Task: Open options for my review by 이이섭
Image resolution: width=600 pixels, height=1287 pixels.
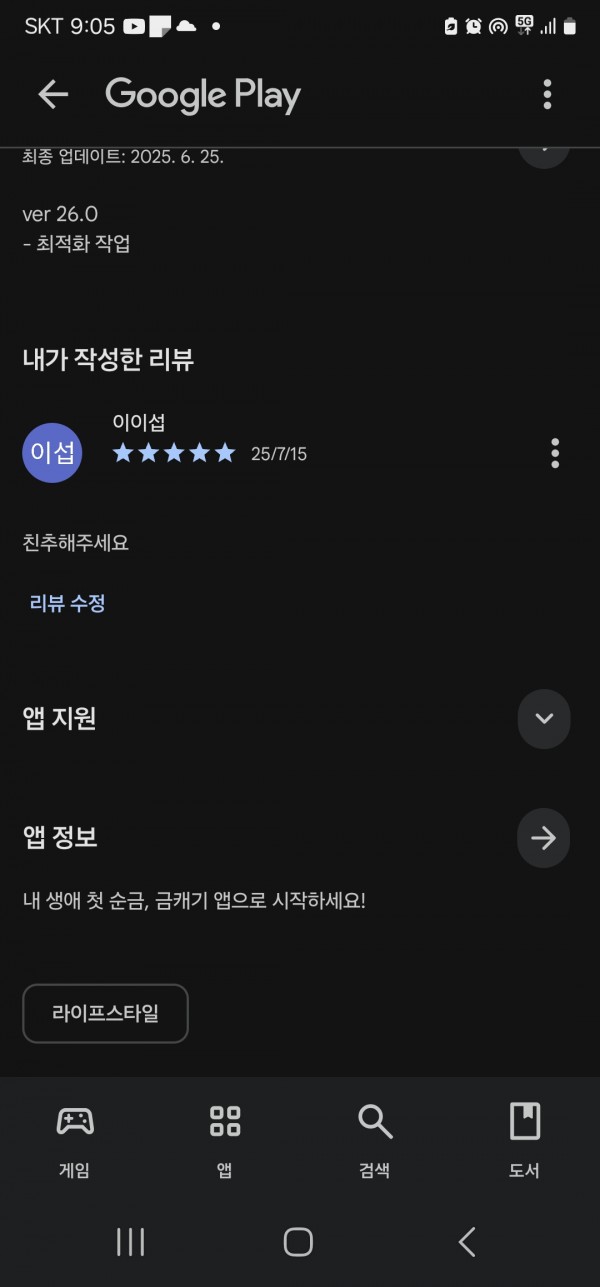Action: pyautogui.click(x=555, y=453)
